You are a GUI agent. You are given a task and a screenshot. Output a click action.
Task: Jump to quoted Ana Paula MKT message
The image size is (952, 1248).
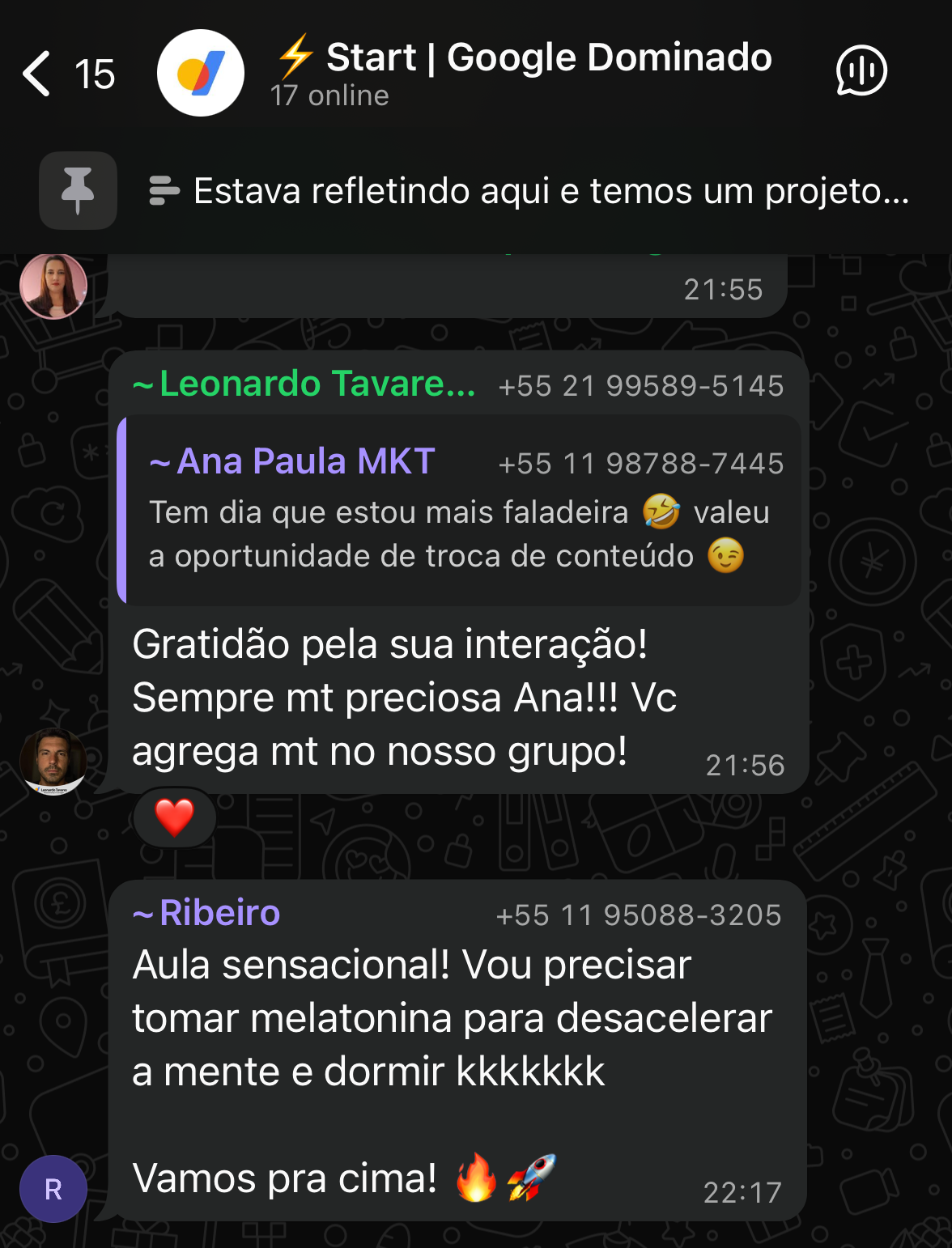pos(460,510)
